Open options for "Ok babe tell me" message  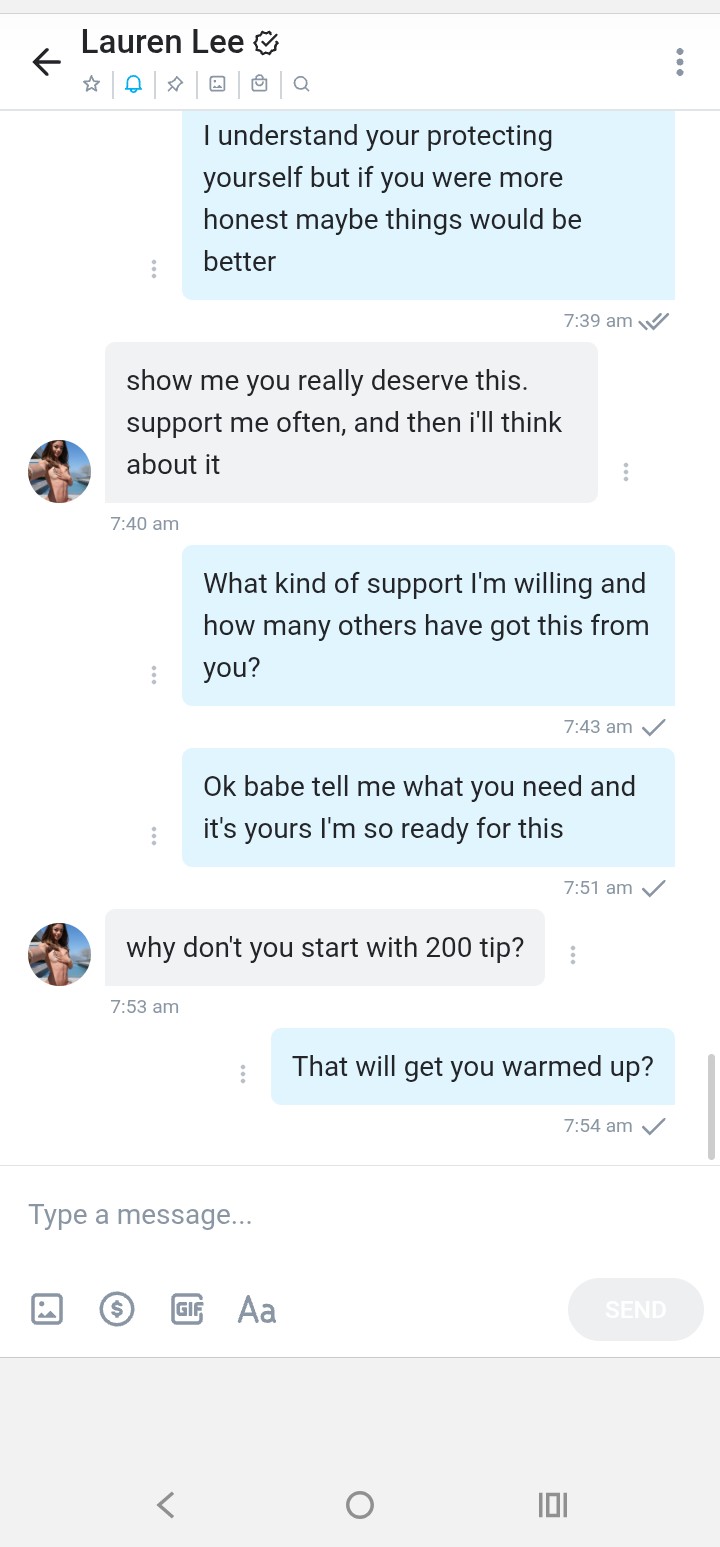[154, 835]
